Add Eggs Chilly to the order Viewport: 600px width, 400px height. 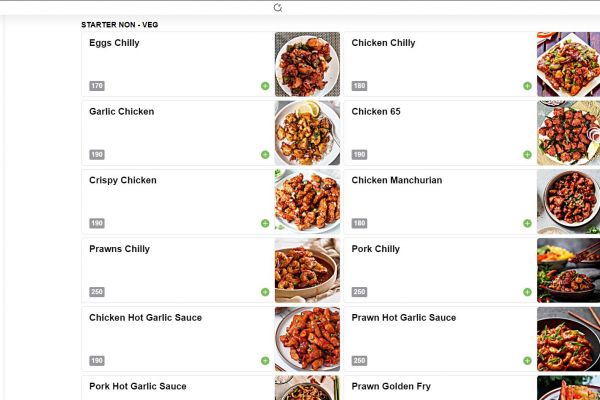pos(265,86)
